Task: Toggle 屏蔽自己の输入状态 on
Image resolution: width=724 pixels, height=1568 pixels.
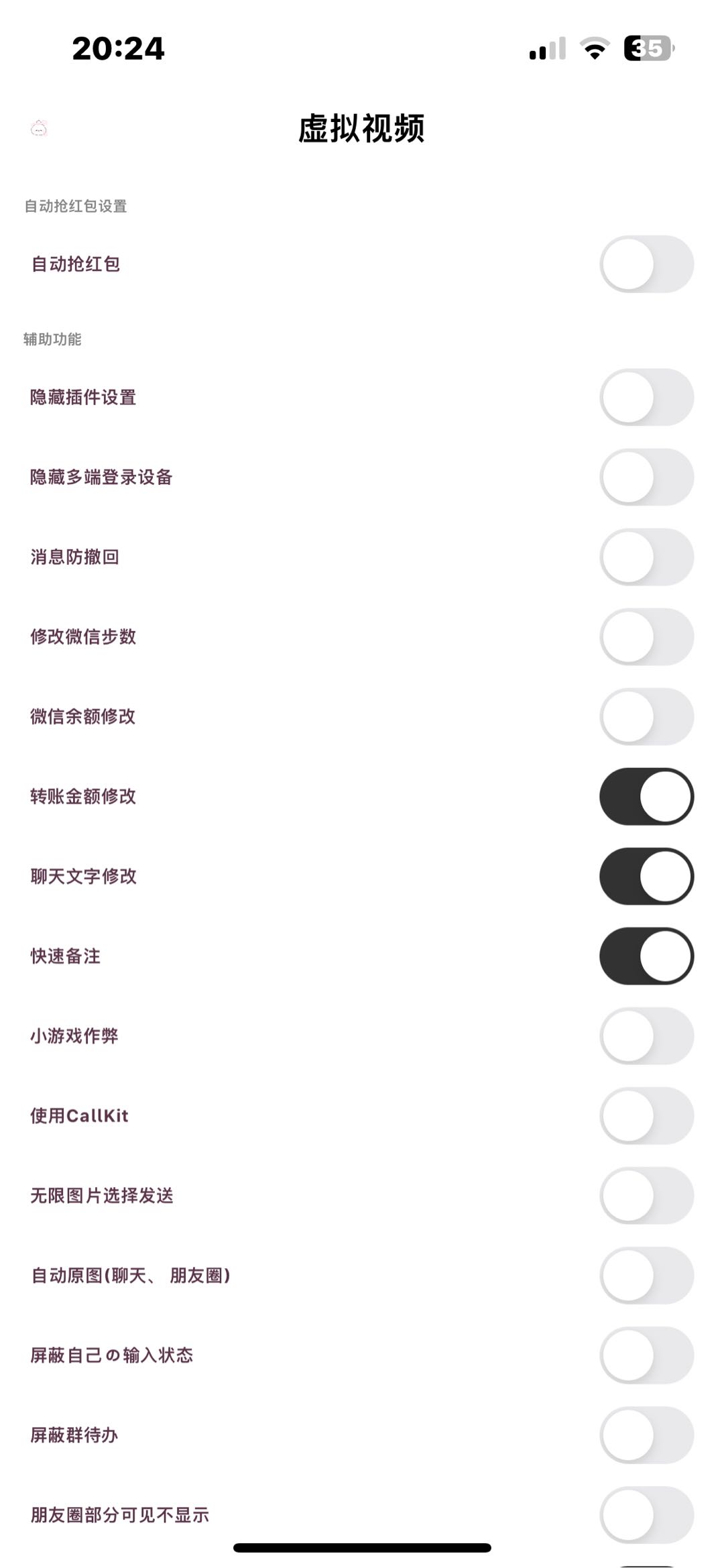Action: pyautogui.click(x=646, y=1355)
